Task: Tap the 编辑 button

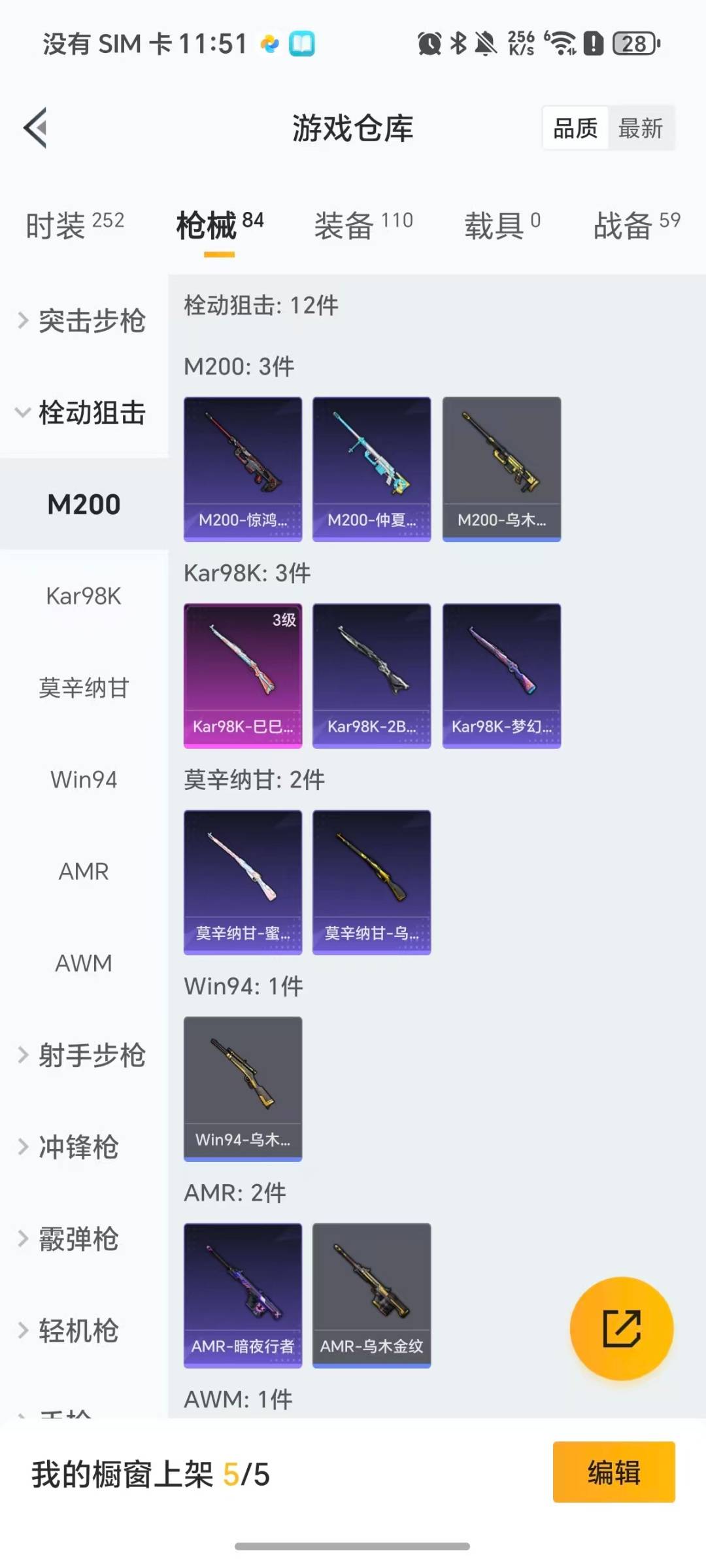Action: [613, 1471]
